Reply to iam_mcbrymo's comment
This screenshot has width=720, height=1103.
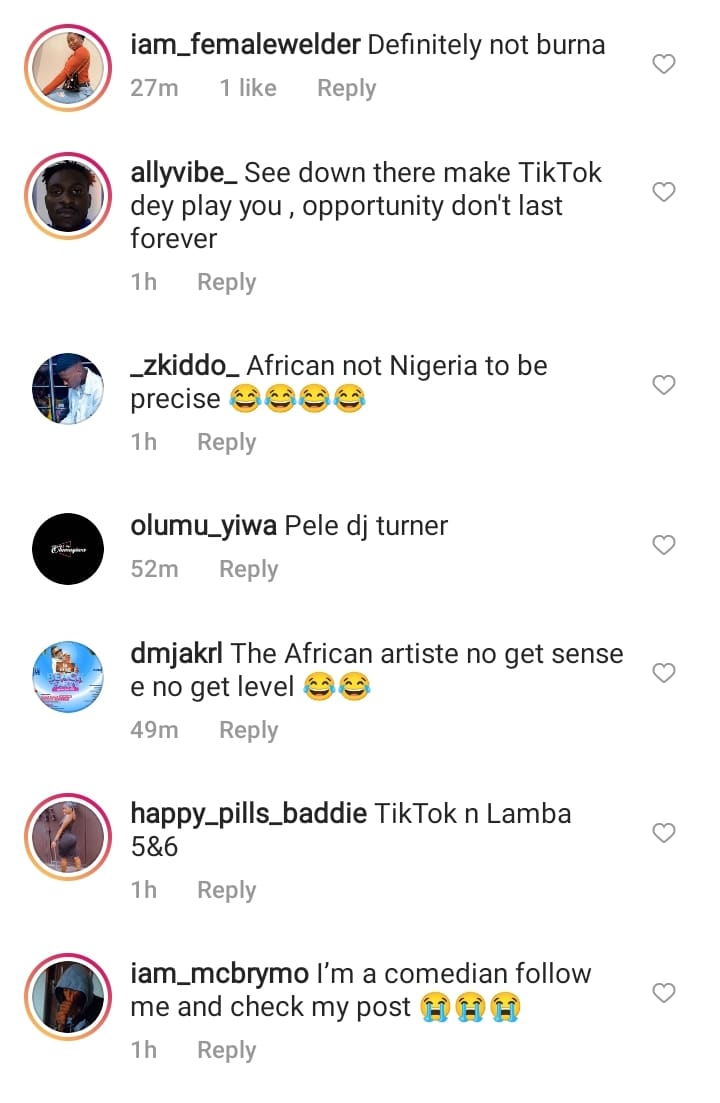pyautogui.click(x=226, y=1051)
